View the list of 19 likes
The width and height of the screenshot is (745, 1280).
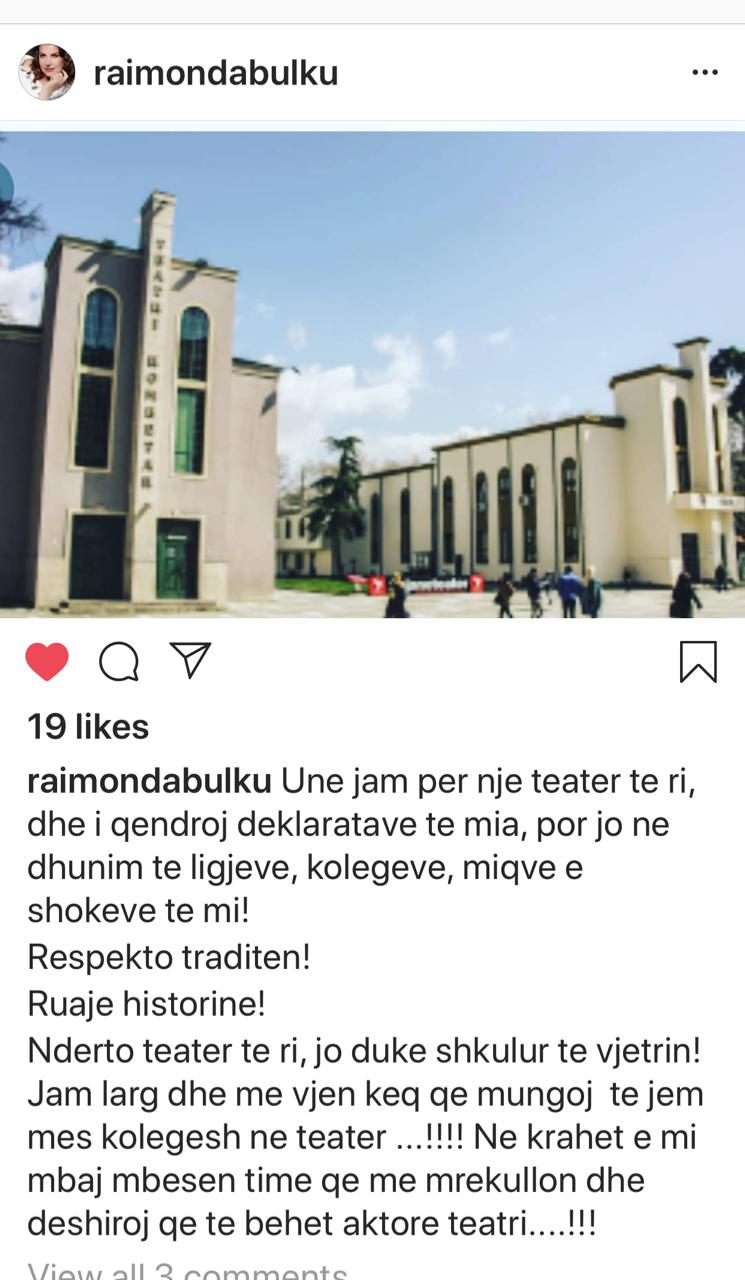pos(88,727)
